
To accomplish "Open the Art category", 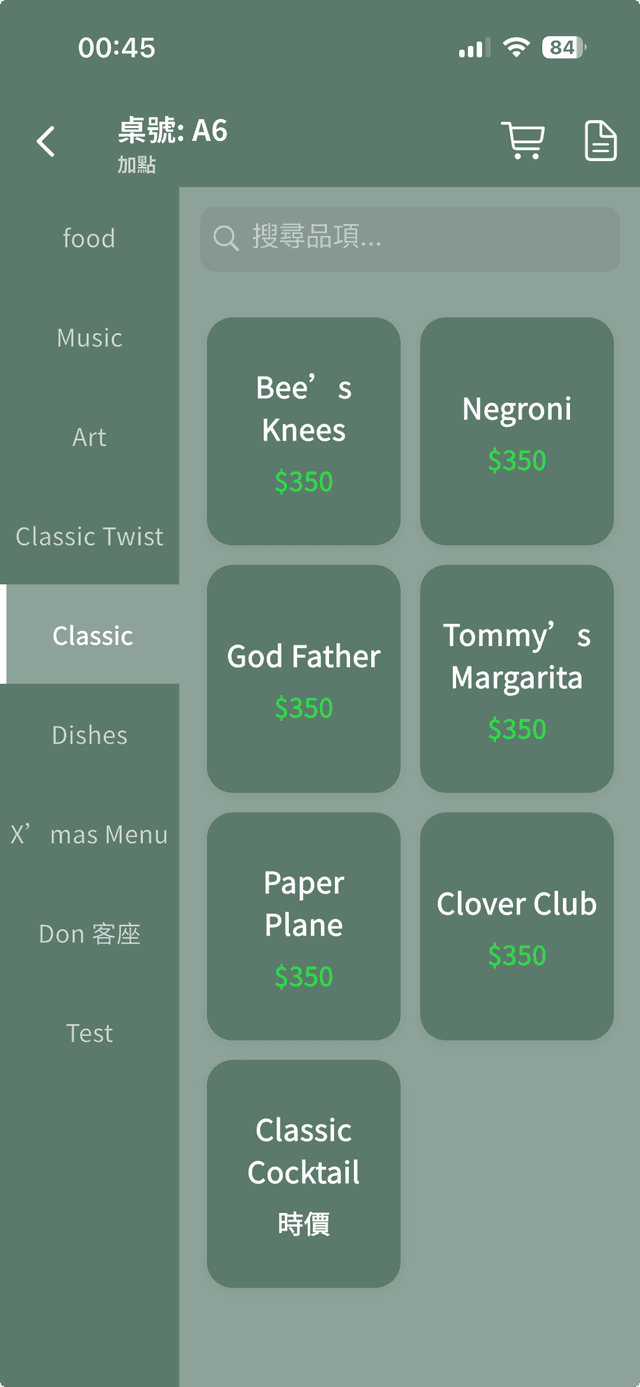I will 89,437.
